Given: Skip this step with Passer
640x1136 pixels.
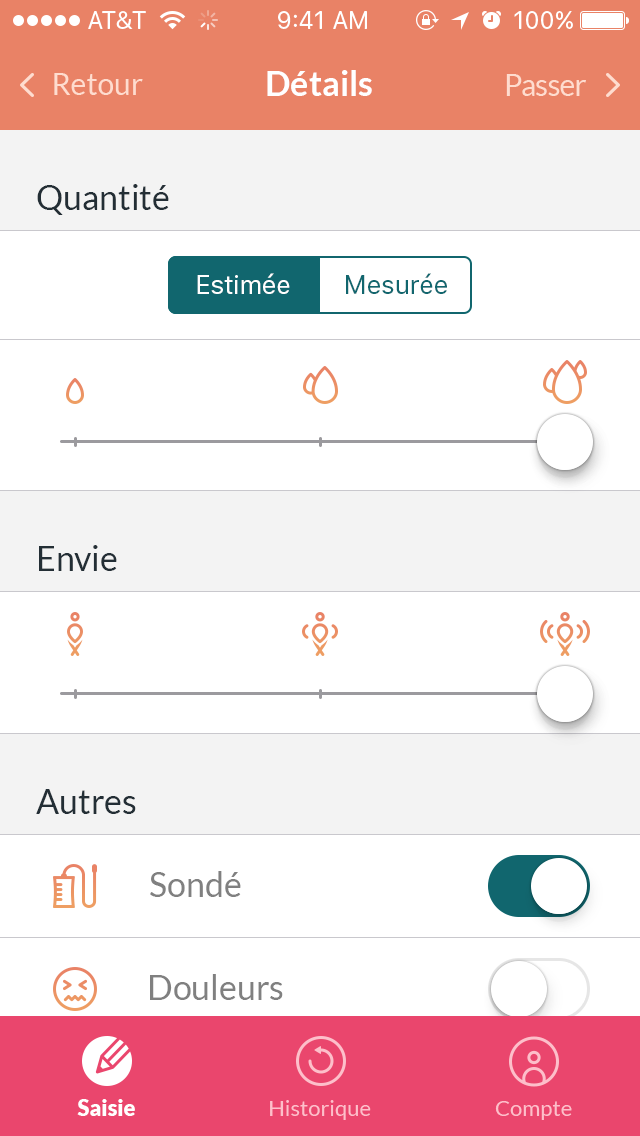Looking at the screenshot, I should [x=562, y=85].
